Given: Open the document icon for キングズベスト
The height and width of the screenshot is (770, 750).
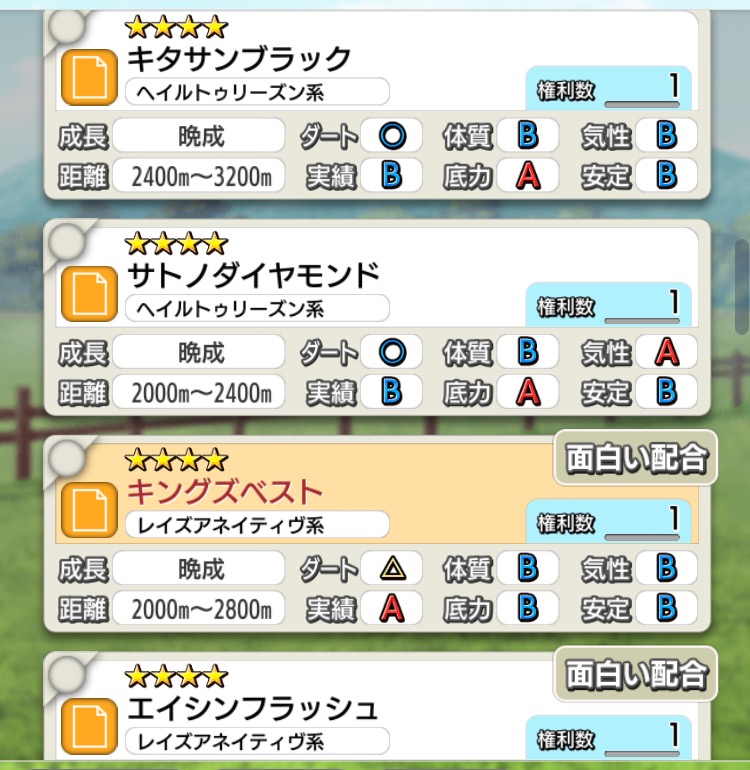Looking at the screenshot, I should pyautogui.click(x=89, y=510).
